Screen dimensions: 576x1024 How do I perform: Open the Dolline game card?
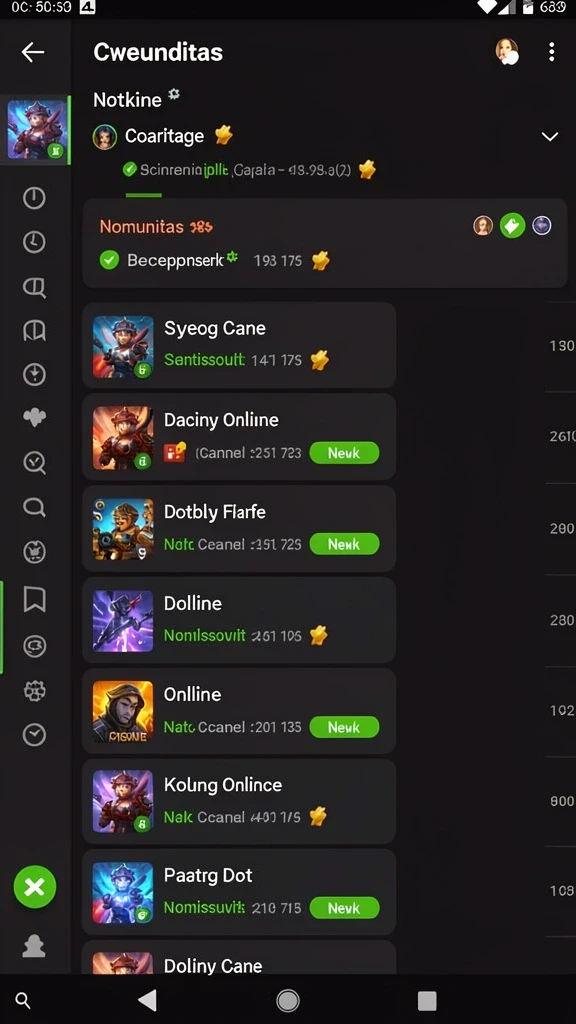[x=239, y=619]
